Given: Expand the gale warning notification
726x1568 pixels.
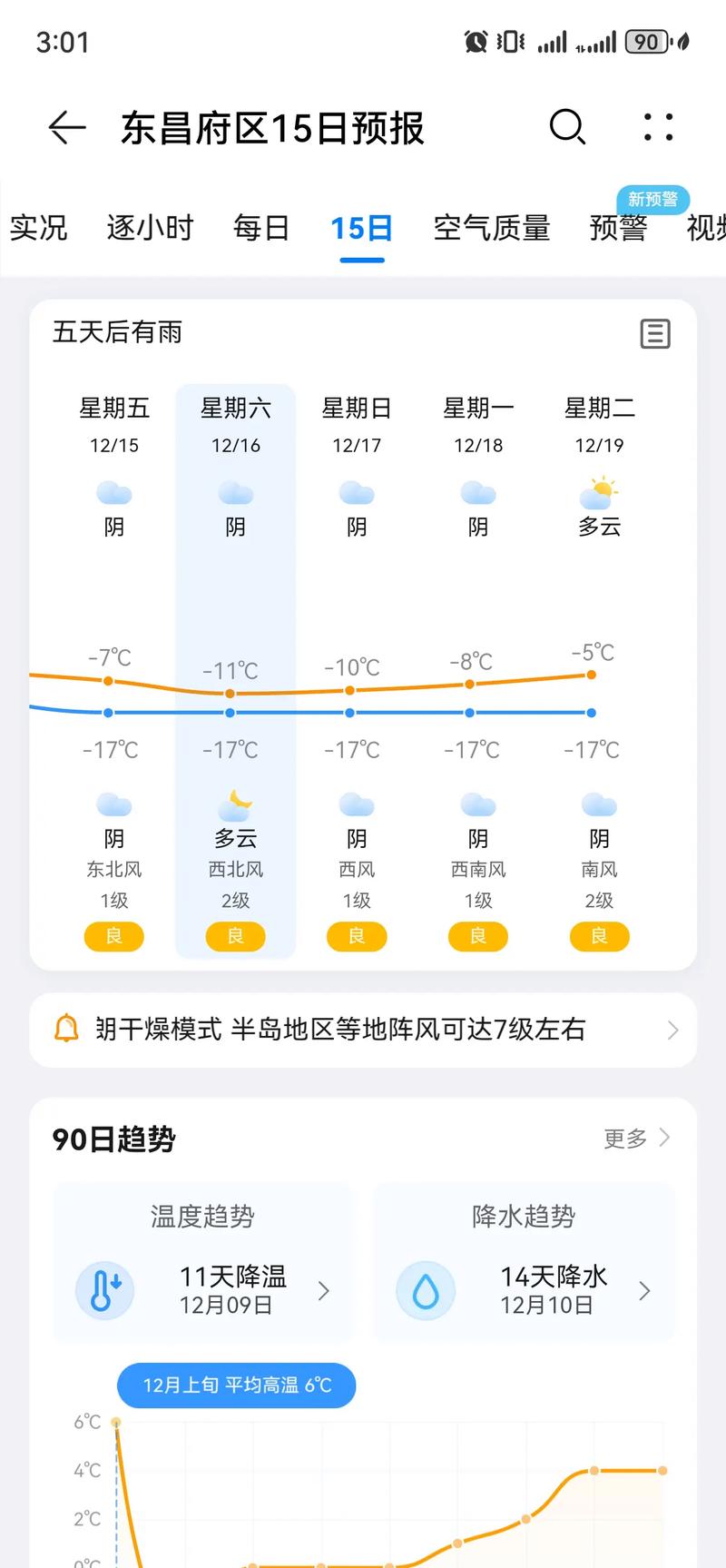Looking at the screenshot, I should click(672, 1030).
